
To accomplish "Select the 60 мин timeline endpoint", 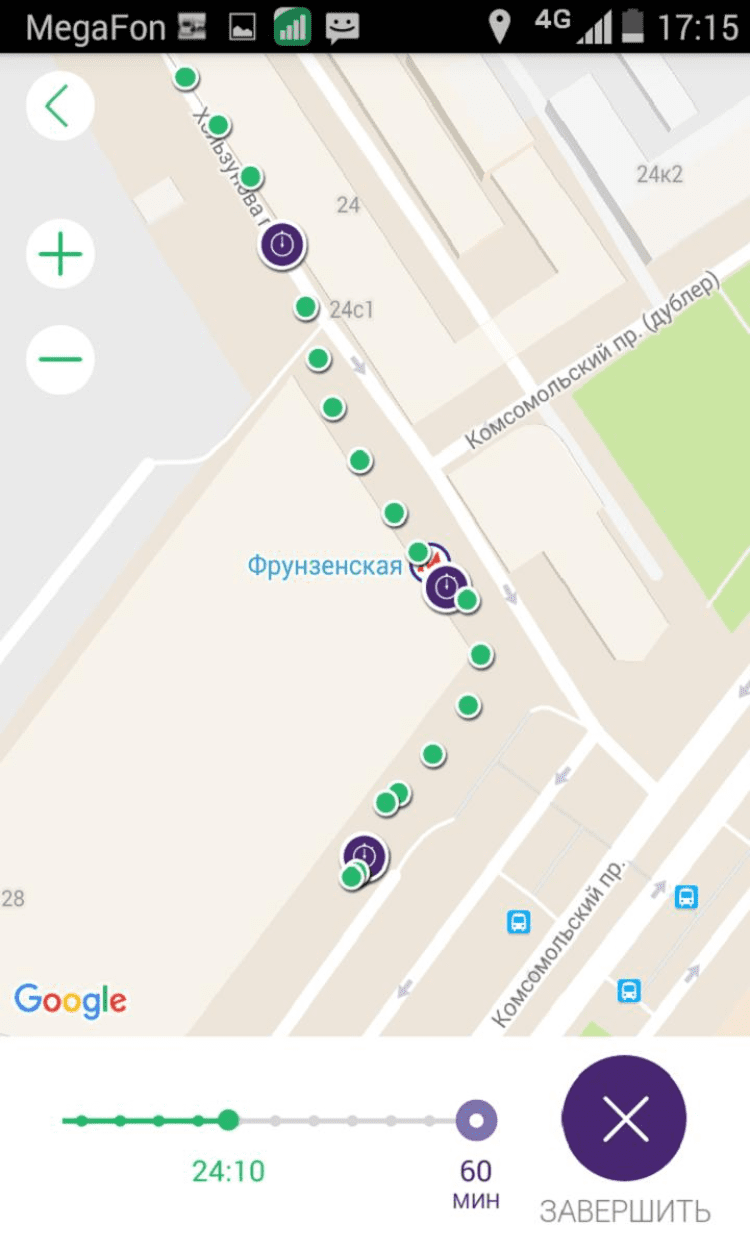I will coord(476,1120).
